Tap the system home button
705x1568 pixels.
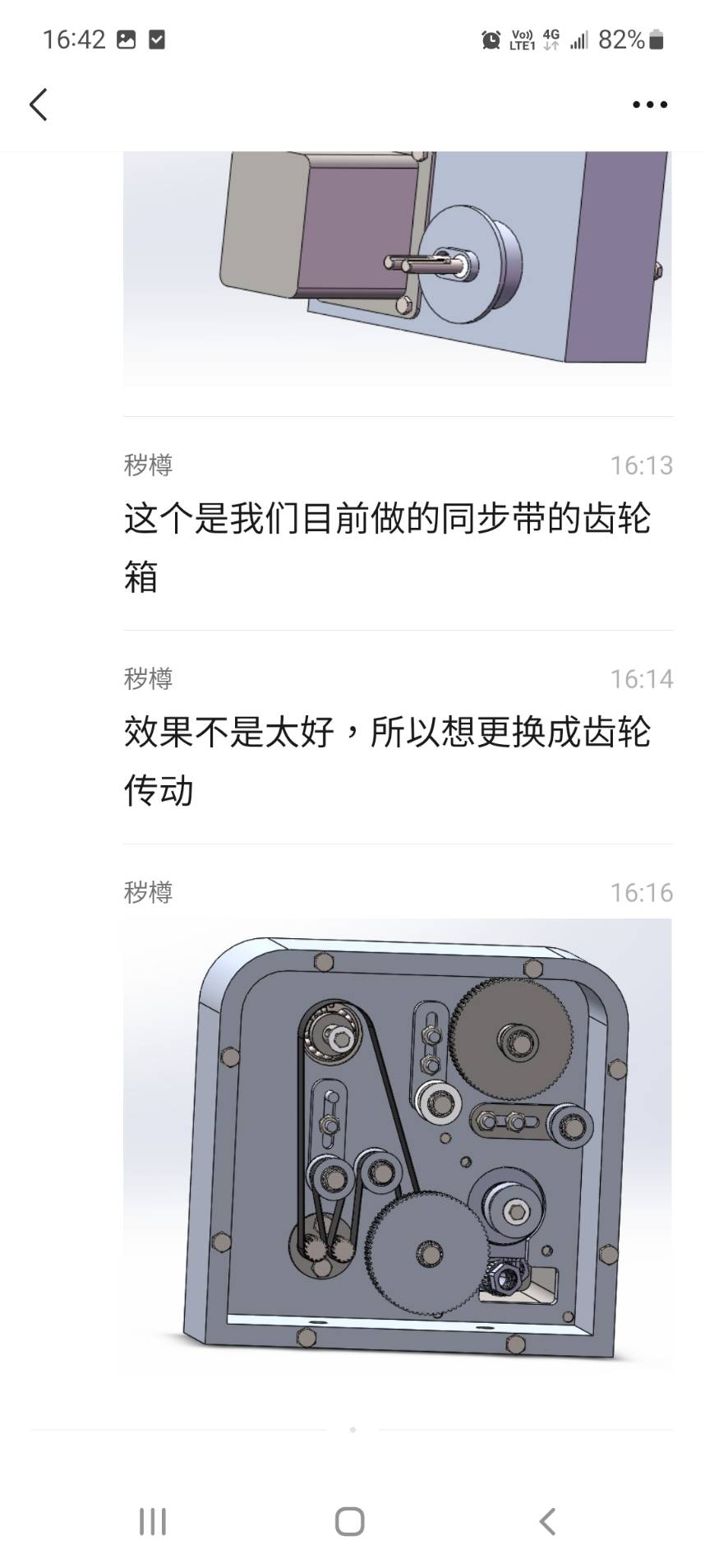pos(350,1520)
